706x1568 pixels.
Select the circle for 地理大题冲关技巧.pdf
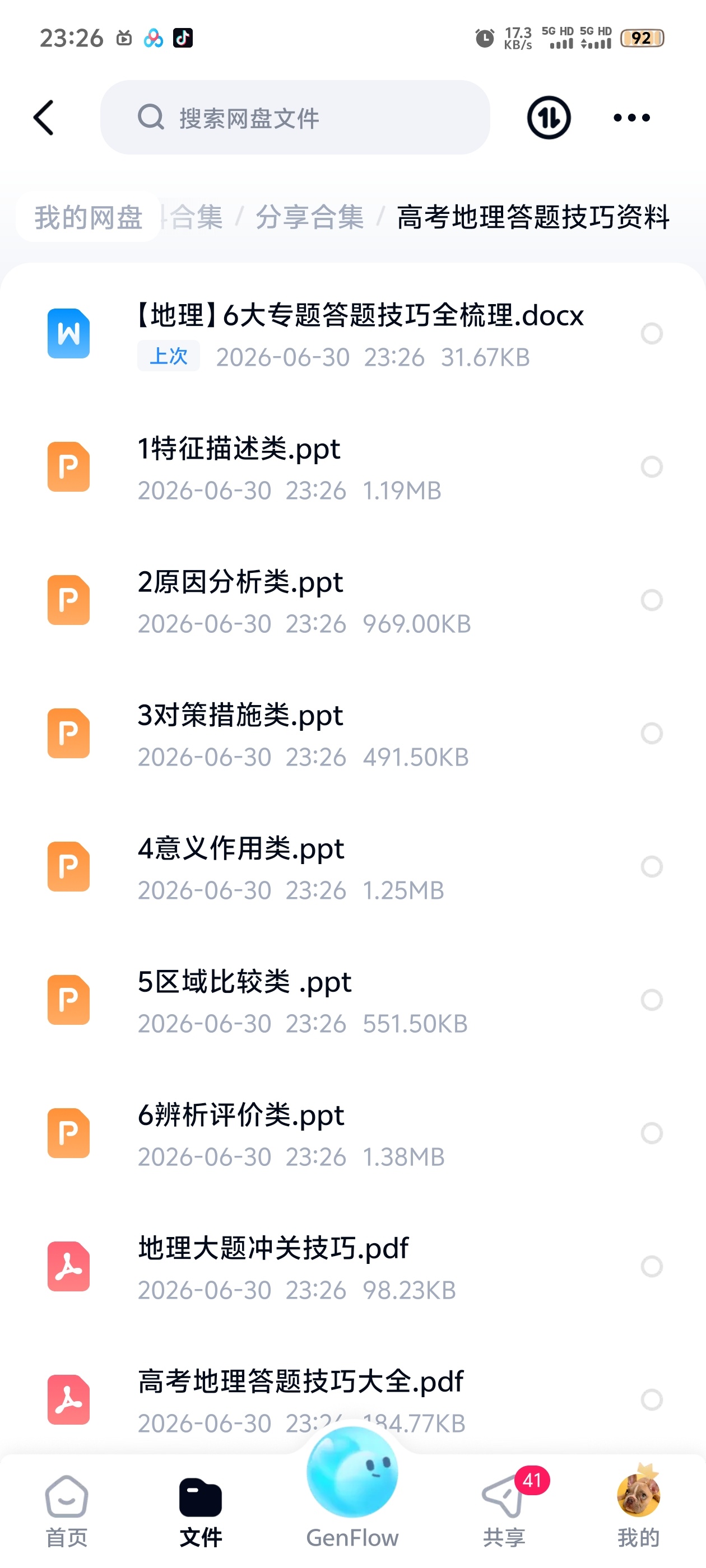point(651,1267)
